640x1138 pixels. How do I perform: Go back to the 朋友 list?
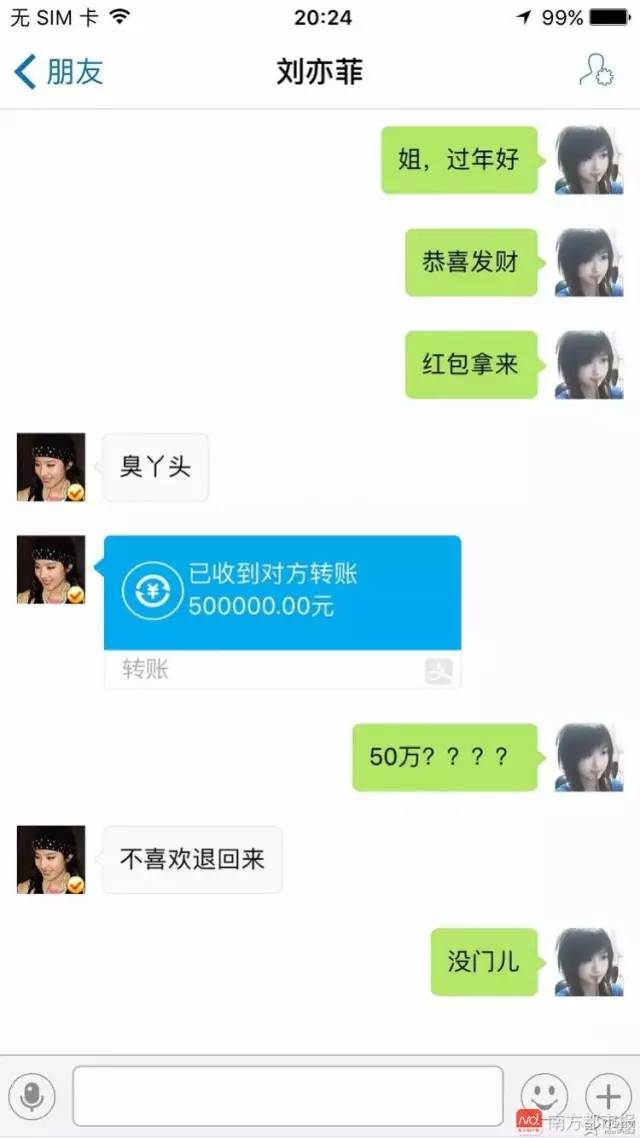(58, 72)
